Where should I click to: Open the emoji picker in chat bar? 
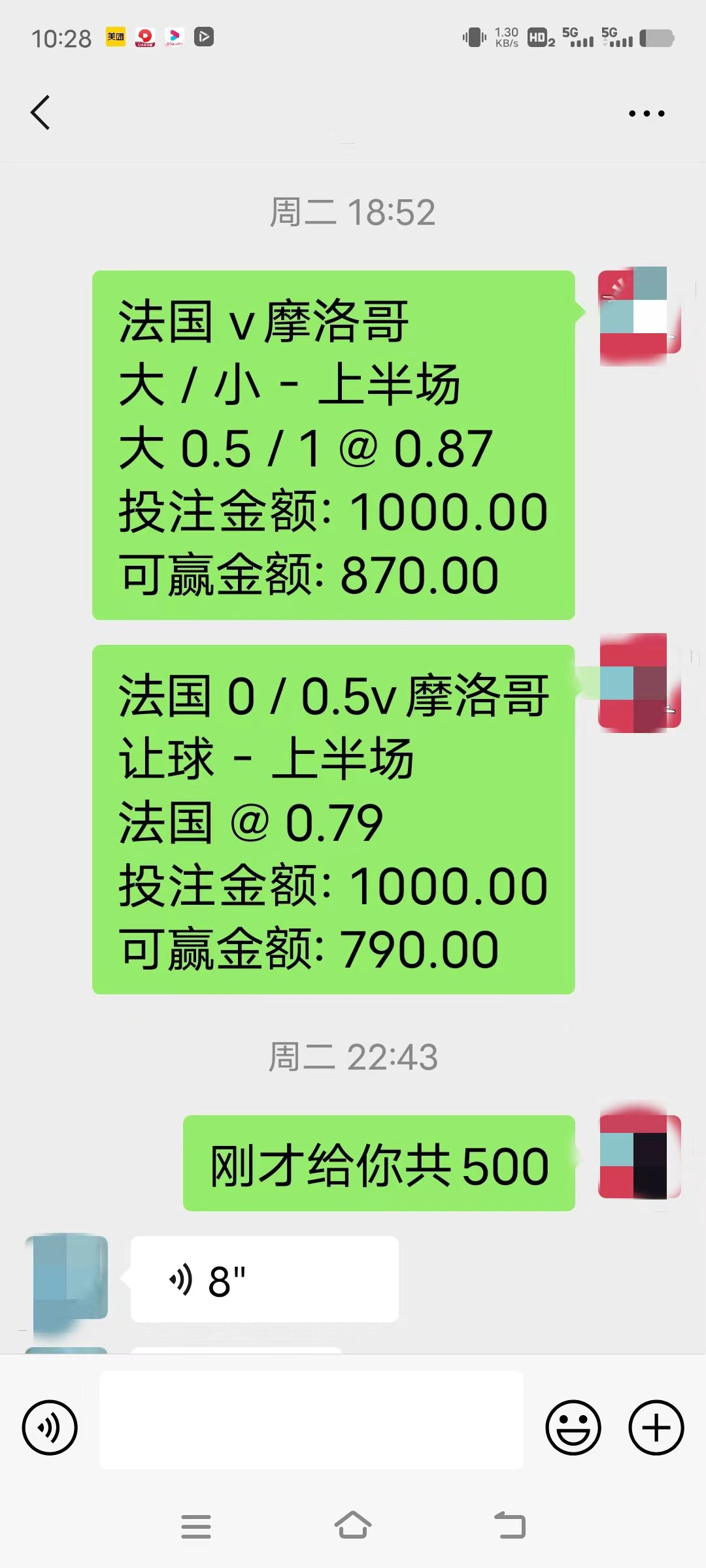573,1428
